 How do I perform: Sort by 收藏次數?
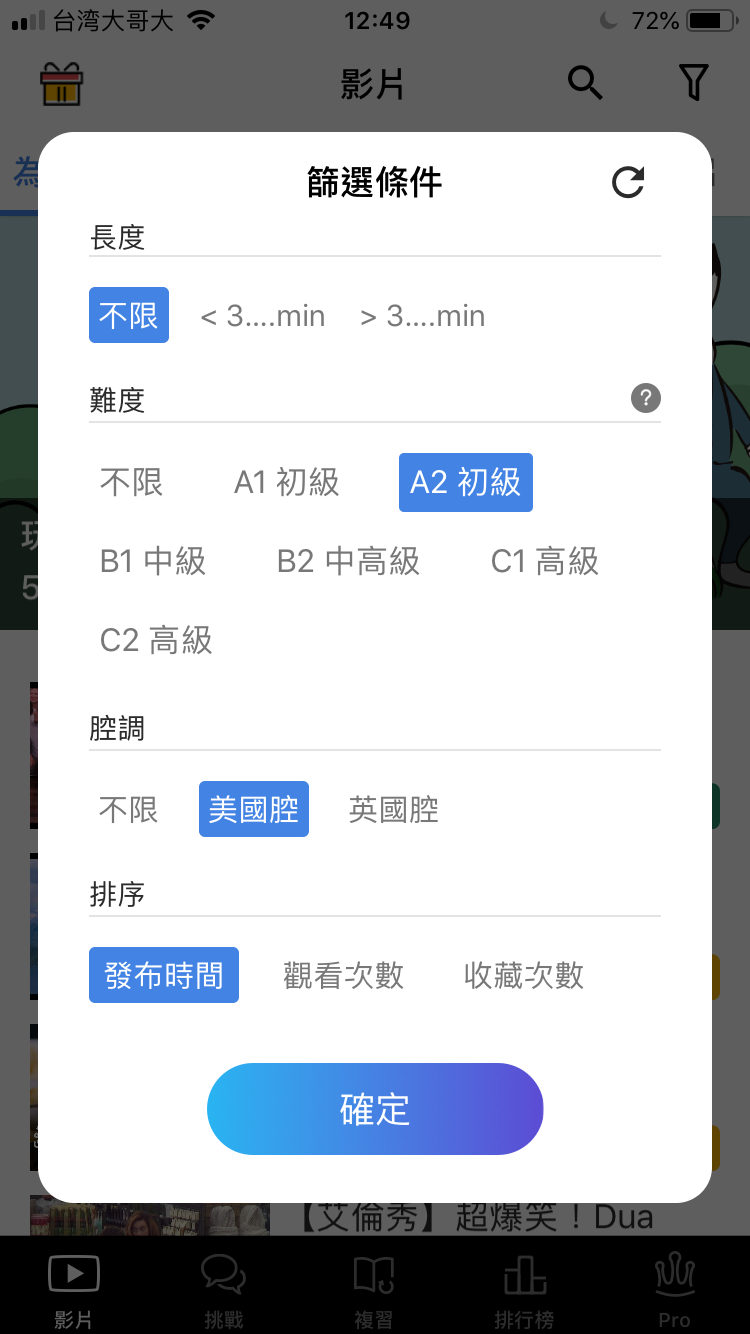click(524, 975)
